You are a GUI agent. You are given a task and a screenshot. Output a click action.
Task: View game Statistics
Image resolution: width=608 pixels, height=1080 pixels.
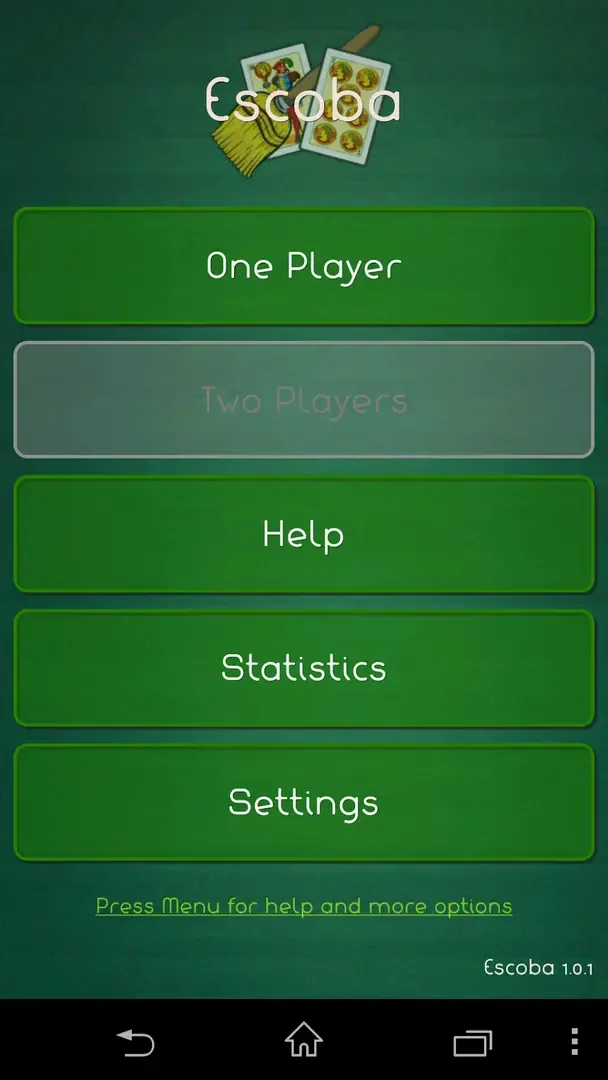304,668
